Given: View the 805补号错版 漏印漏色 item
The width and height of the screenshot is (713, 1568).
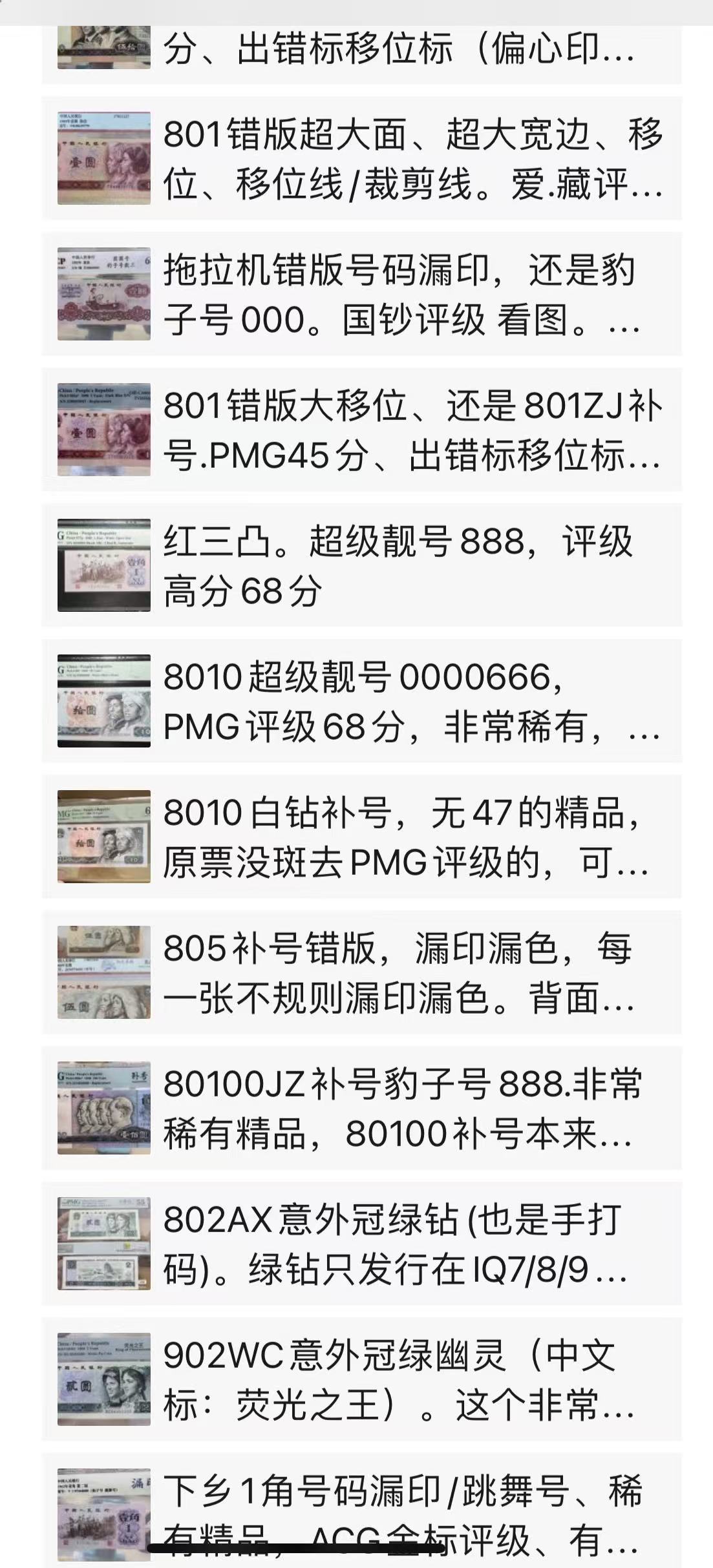Looking at the screenshot, I should (362, 972).
